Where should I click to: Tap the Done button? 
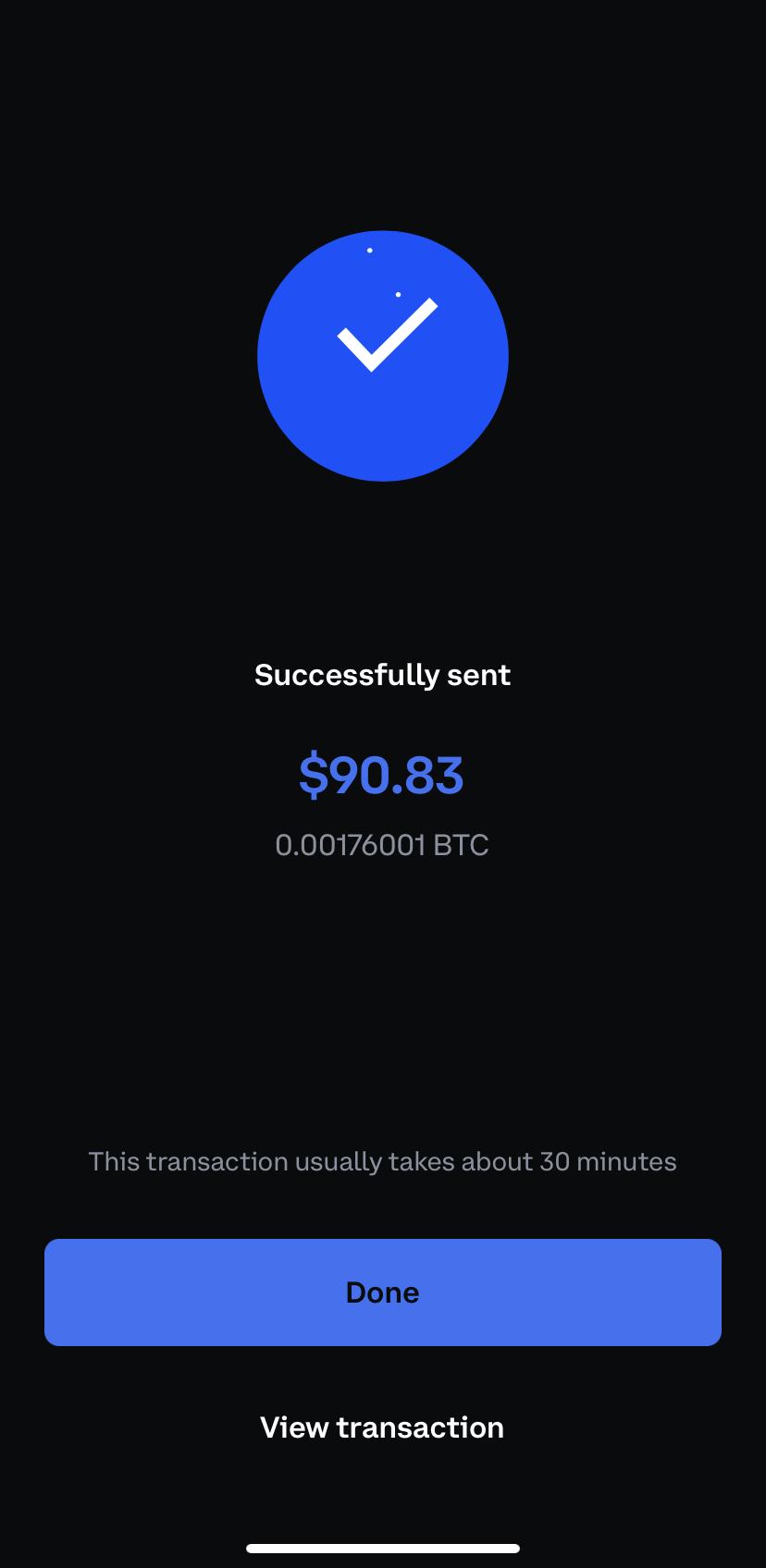pos(383,1292)
